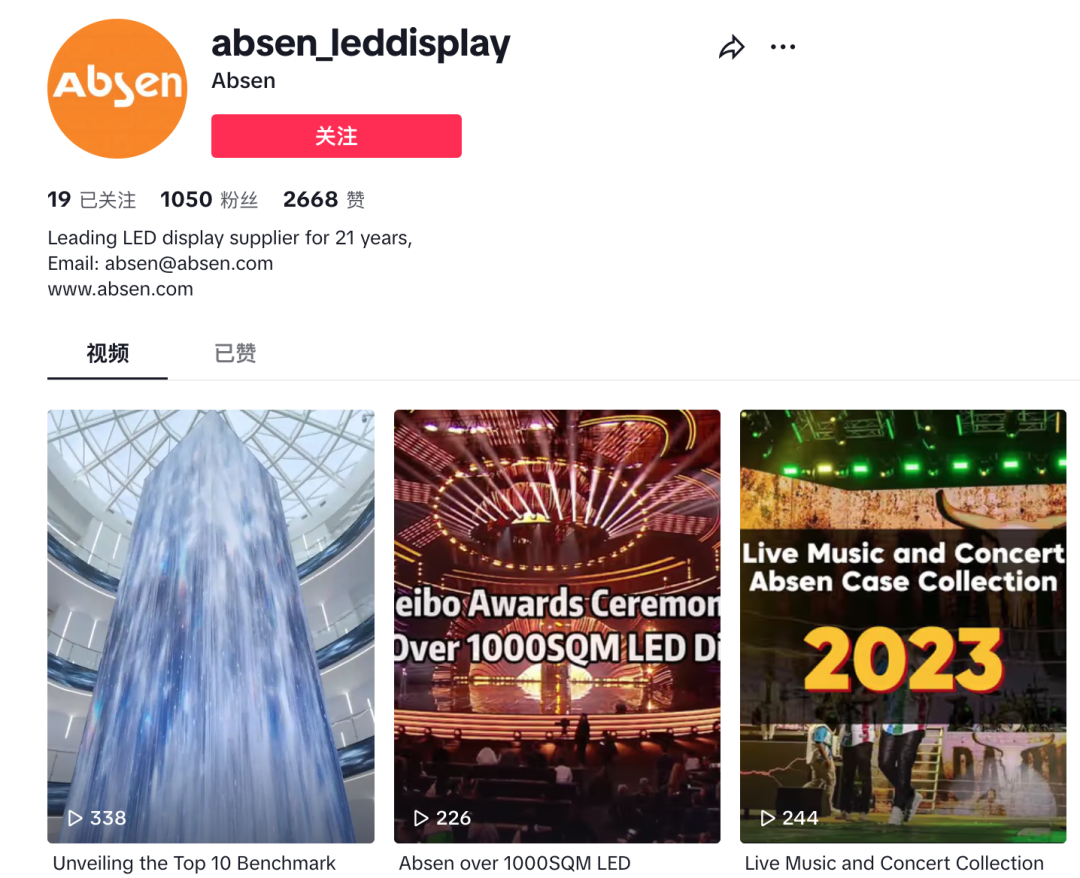Open the Absen profile picture
Viewport: 1080px width, 878px height.
click(x=118, y=88)
